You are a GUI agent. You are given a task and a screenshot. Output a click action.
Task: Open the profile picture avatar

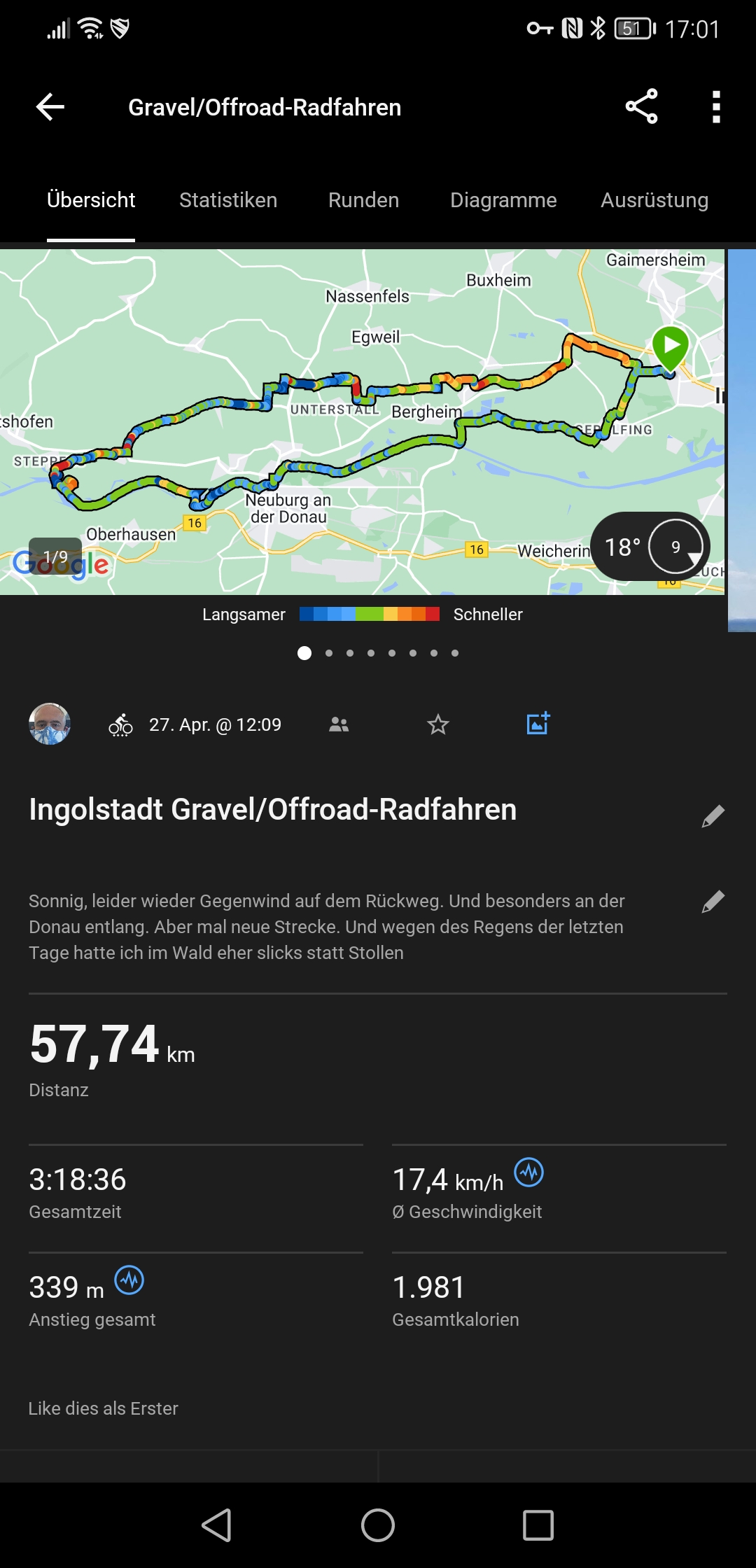coord(50,724)
